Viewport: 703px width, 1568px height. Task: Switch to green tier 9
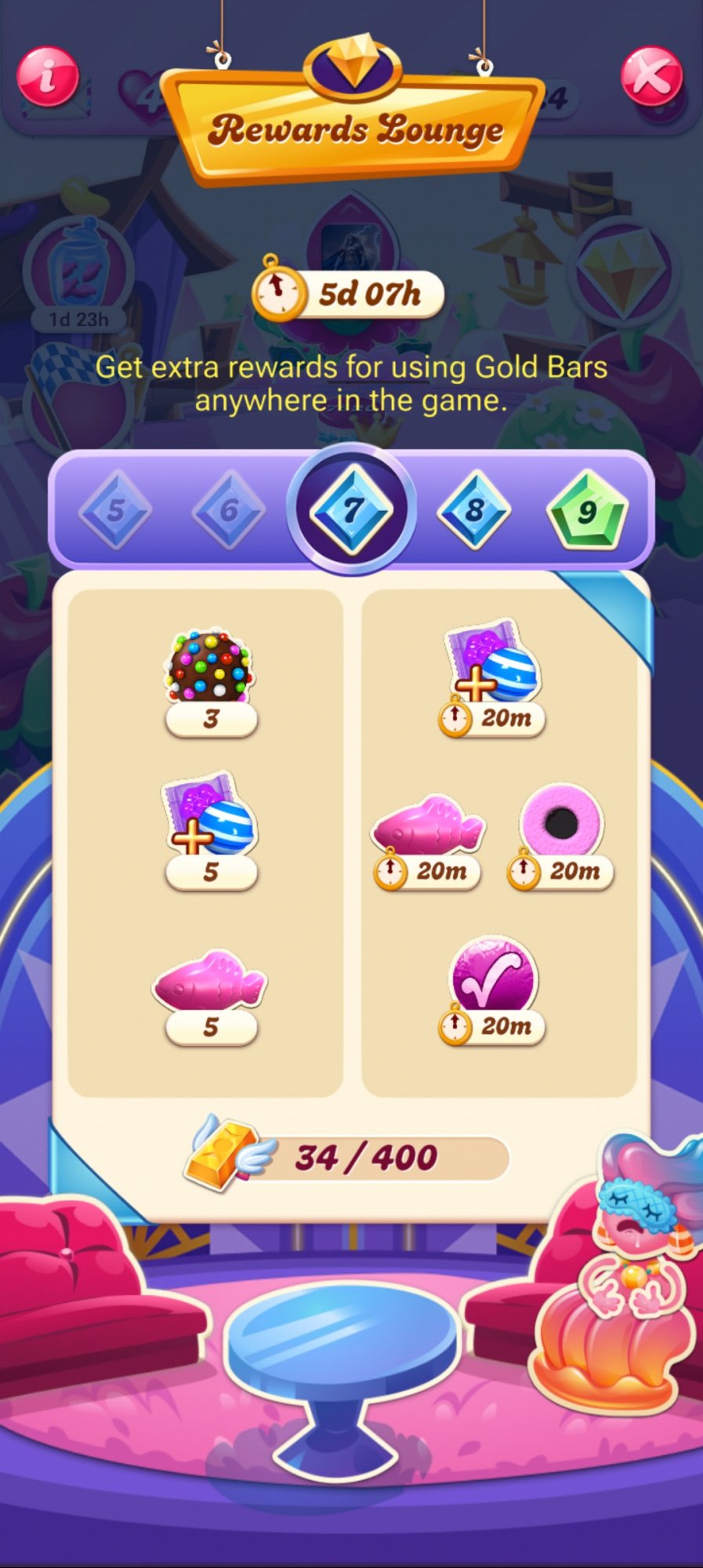pyautogui.click(x=588, y=511)
